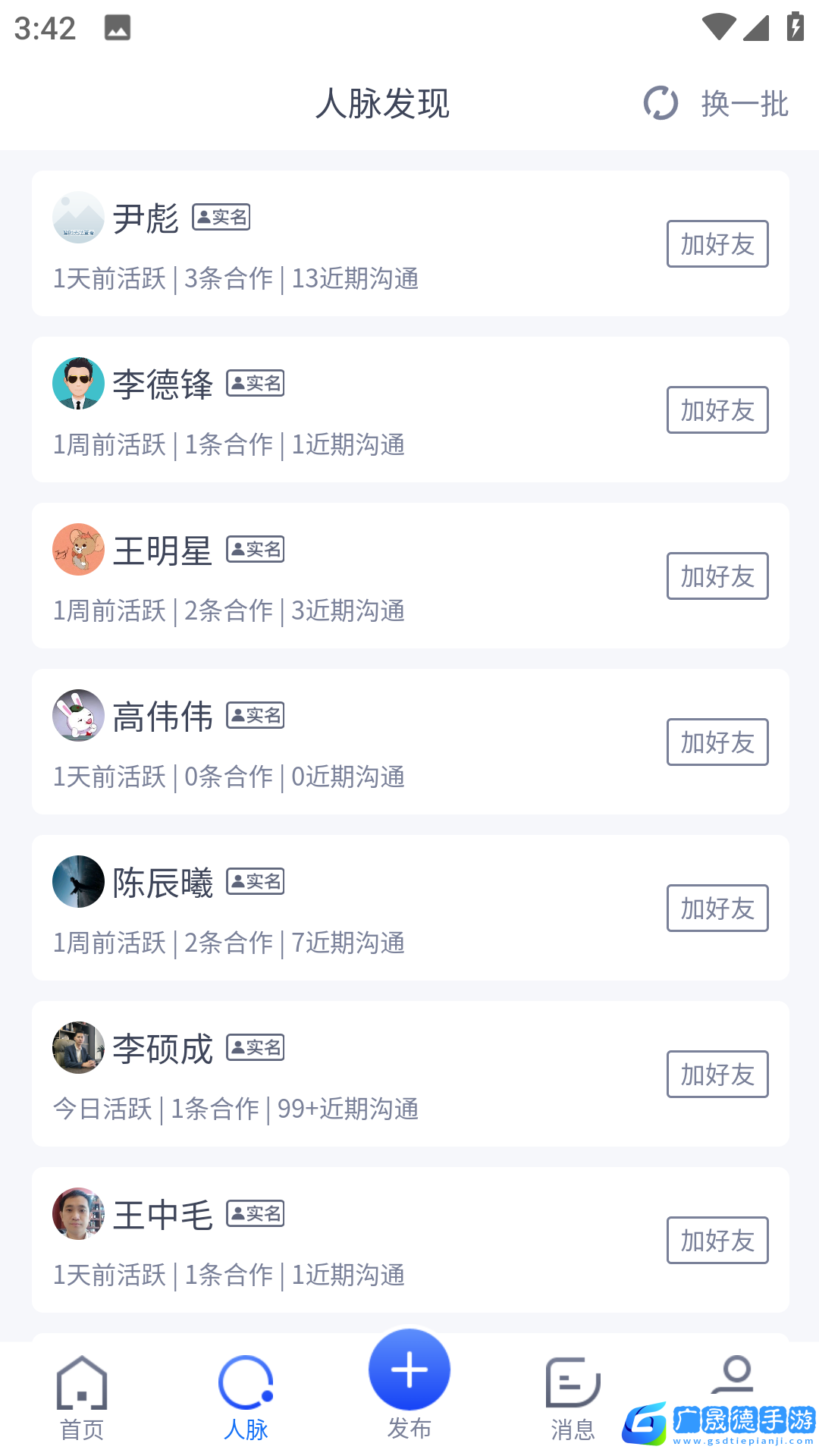This screenshot has width=819, height=1456.
Task: Add 李硕成 as a friend
Action: tap(717, 1075)
